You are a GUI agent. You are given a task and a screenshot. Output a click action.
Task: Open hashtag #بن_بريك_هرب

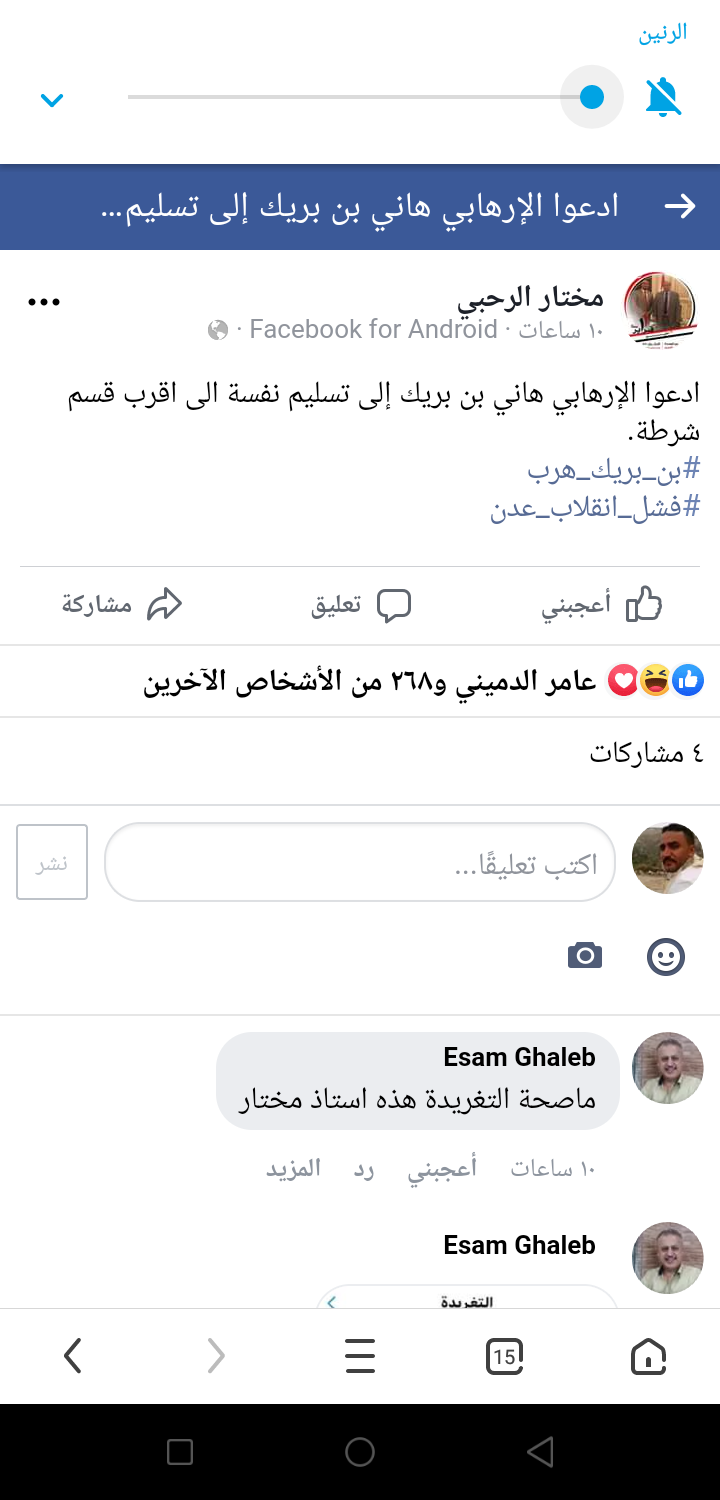pyautogui.click(x=613, y=469)
